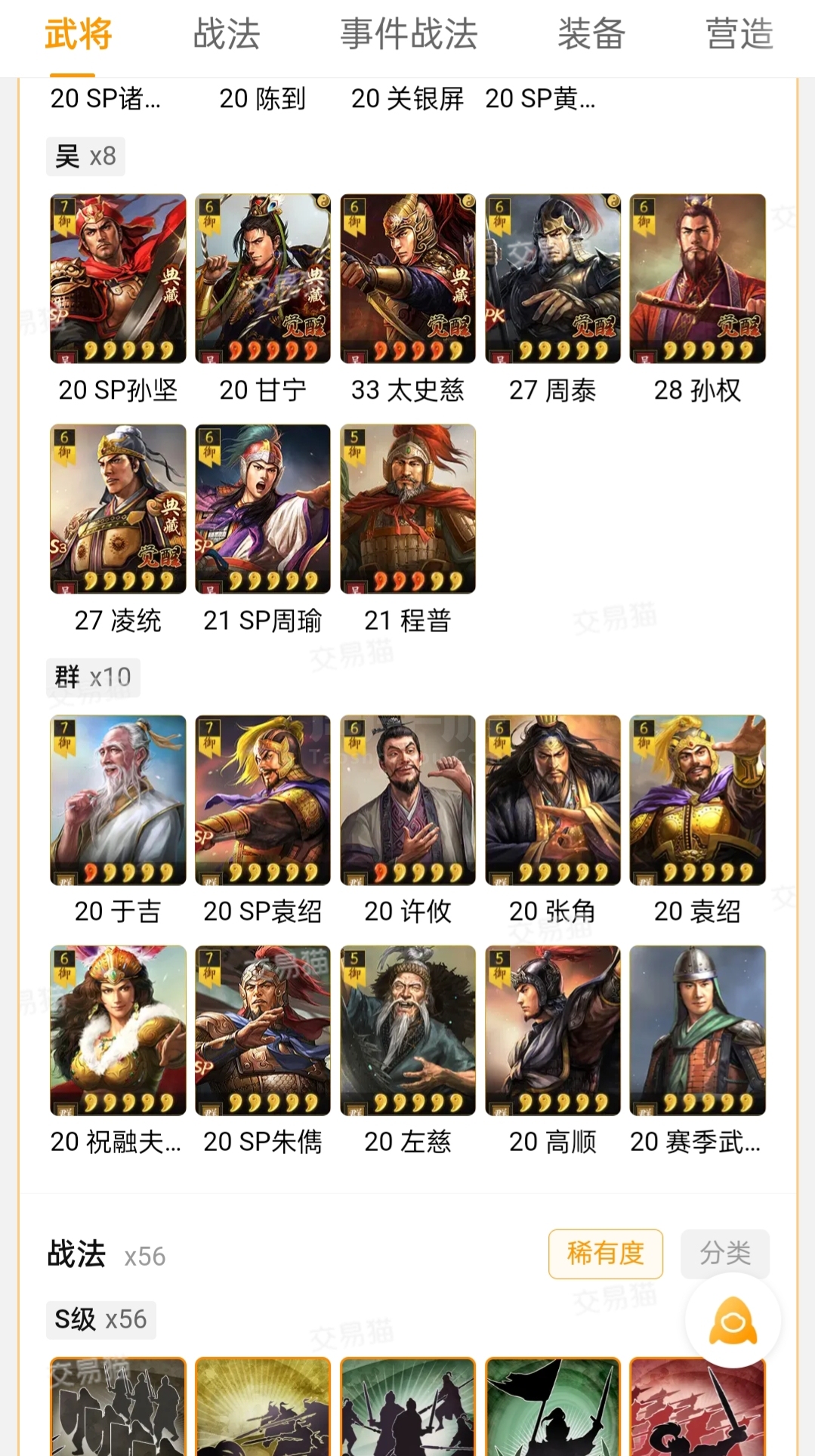Open the floating customer service icon
Screen dimensions: 815x1456
coord(733,1322)
